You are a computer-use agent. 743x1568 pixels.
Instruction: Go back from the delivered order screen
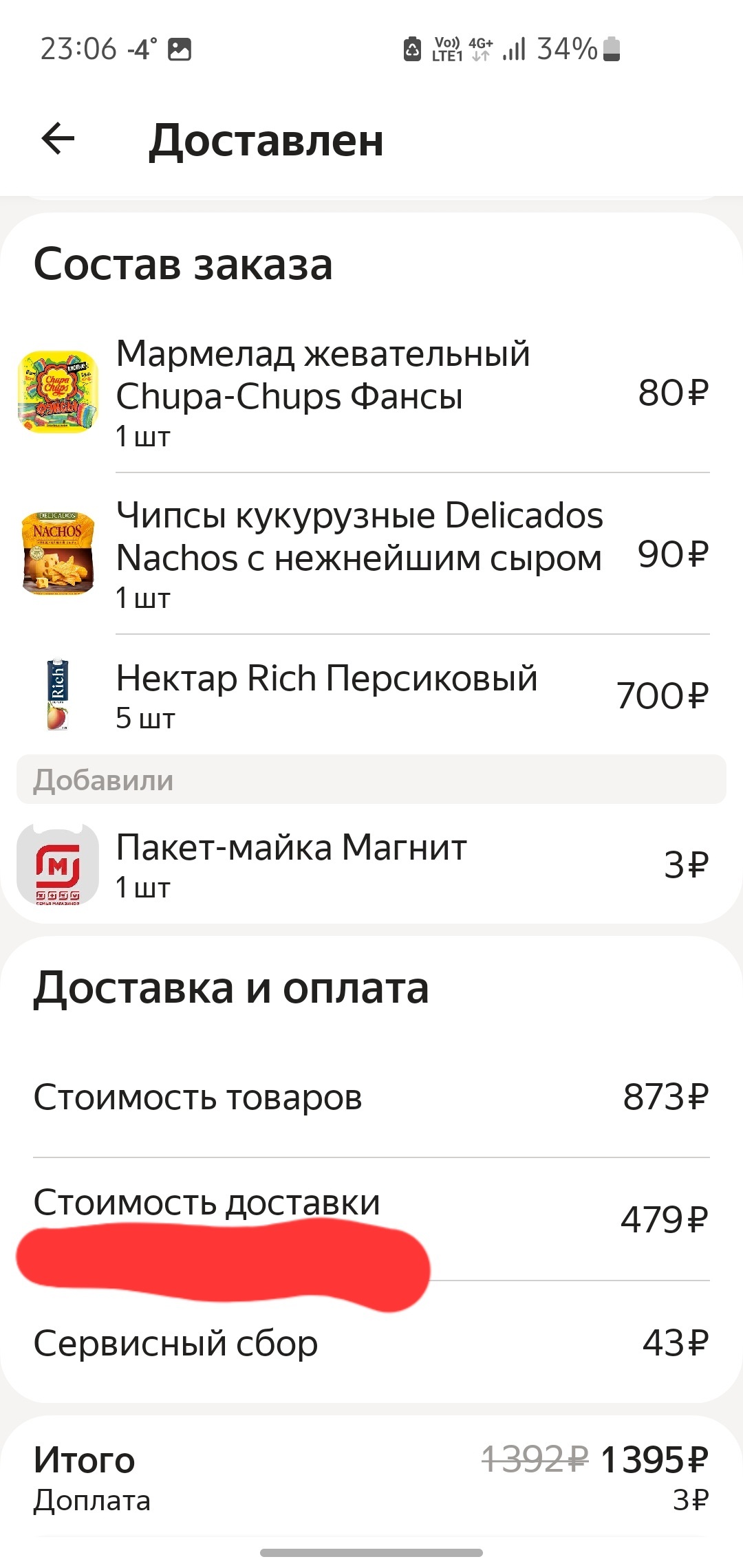(x=58, y=140)
